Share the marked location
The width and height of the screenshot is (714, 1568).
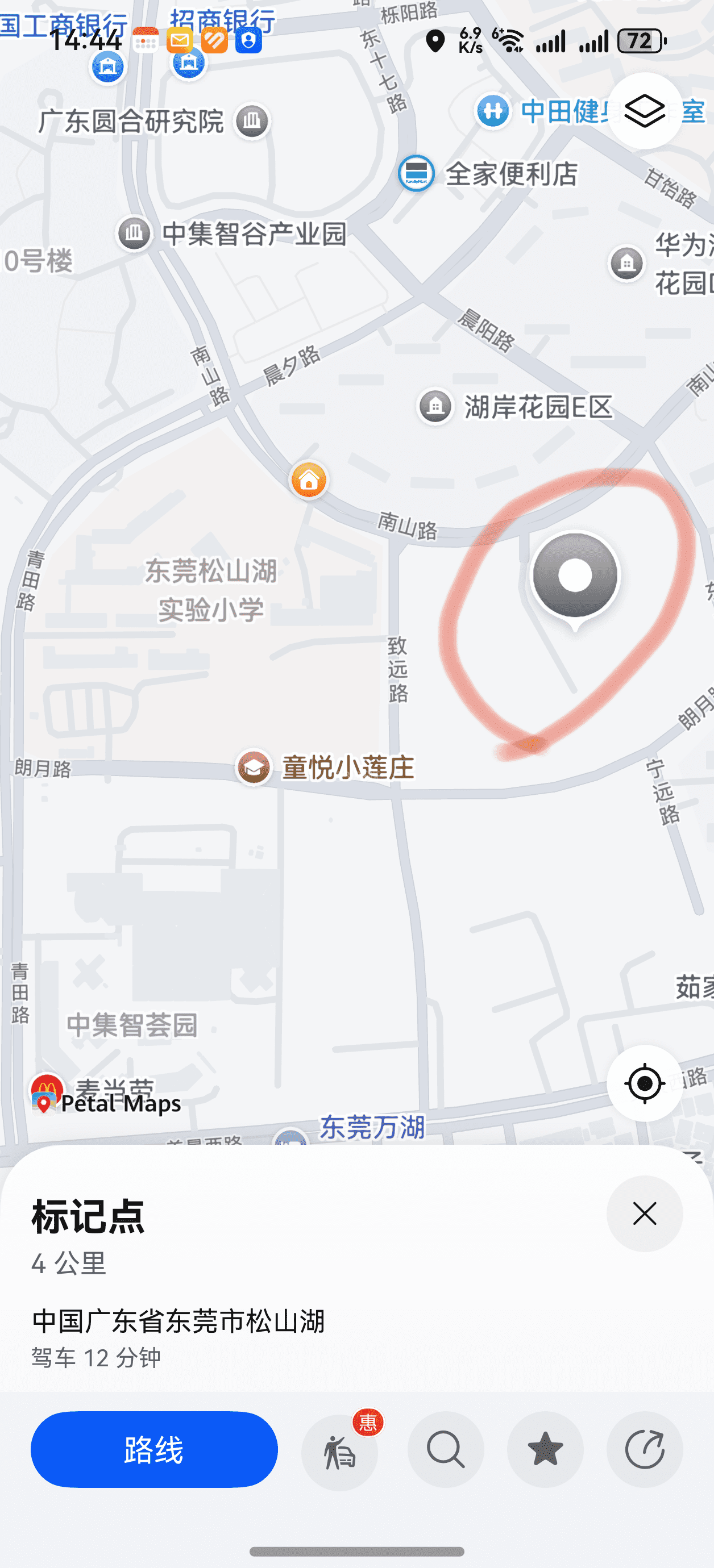(x=644, y=1449)
